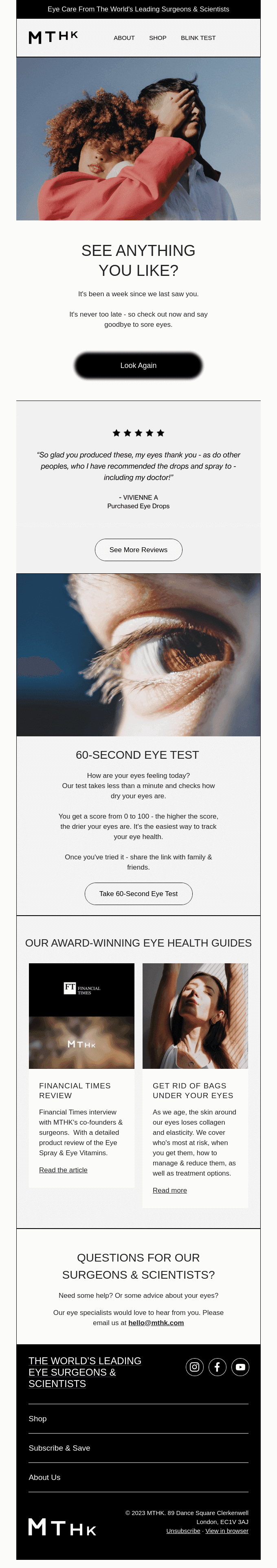Viewport: 277px width, 1568px height.
Task: Open Subscribe & Save
Action: tap(59, 1448)
